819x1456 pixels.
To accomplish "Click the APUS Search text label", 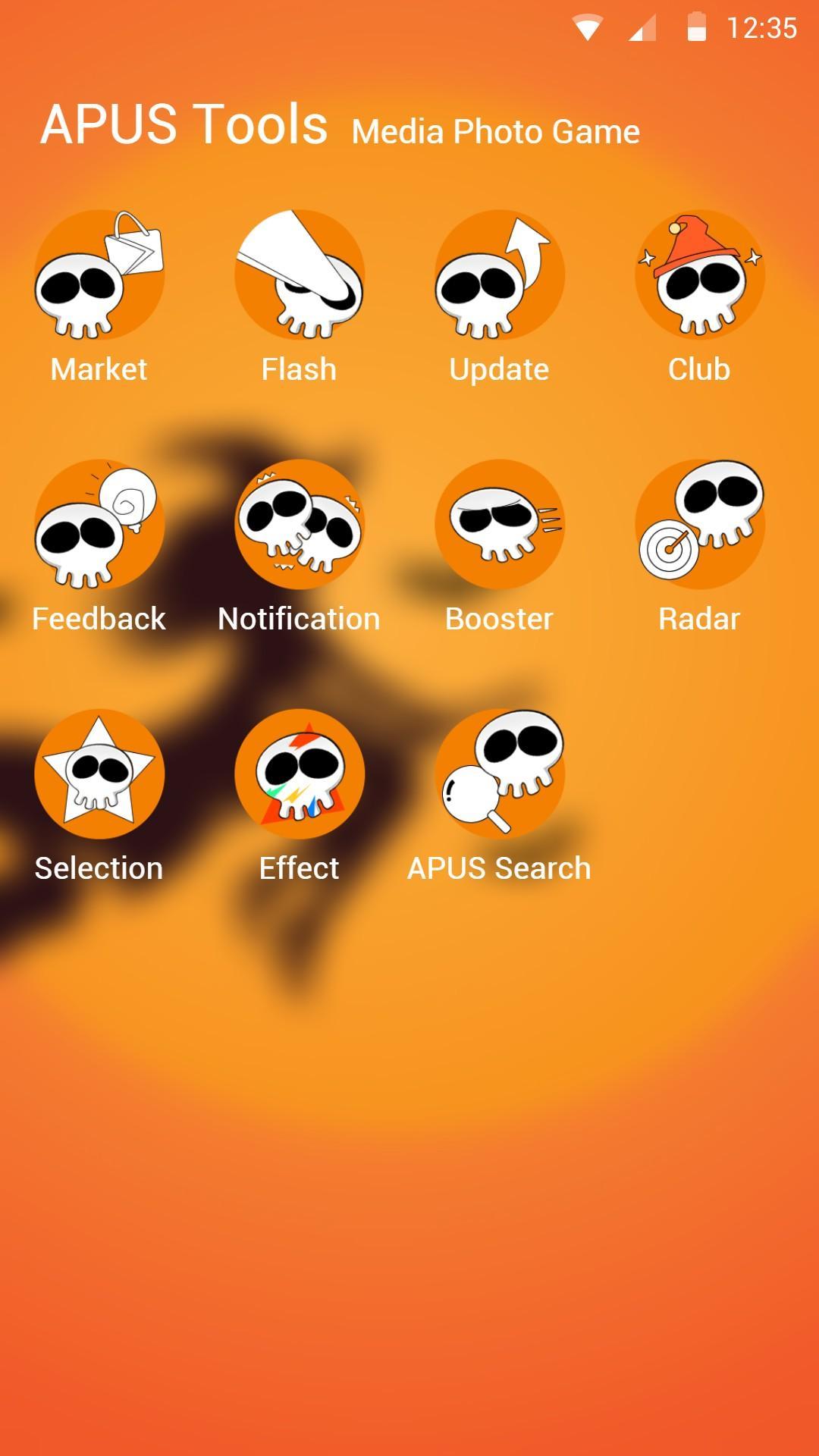I will tap(500, 868).
